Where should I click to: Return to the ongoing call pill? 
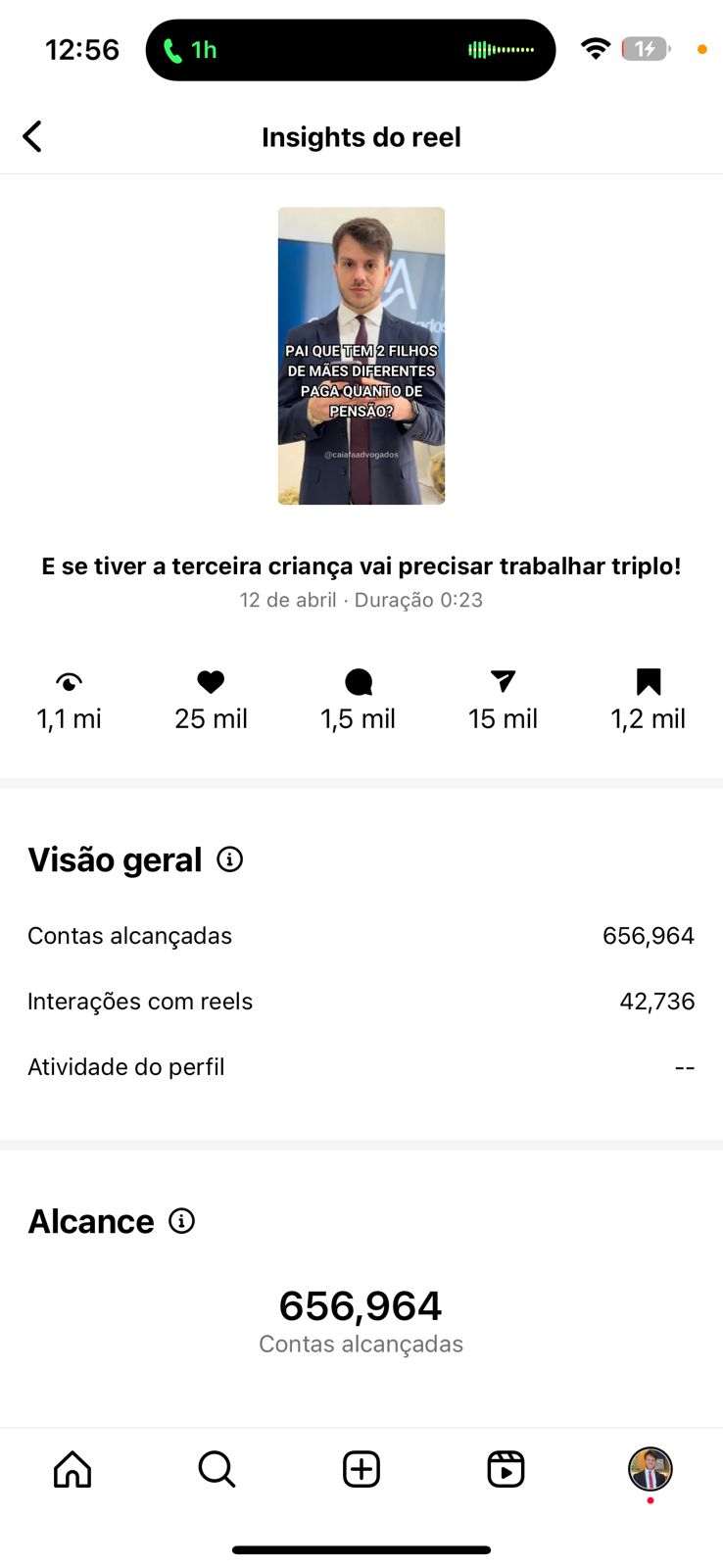click(x=350, y=50)
